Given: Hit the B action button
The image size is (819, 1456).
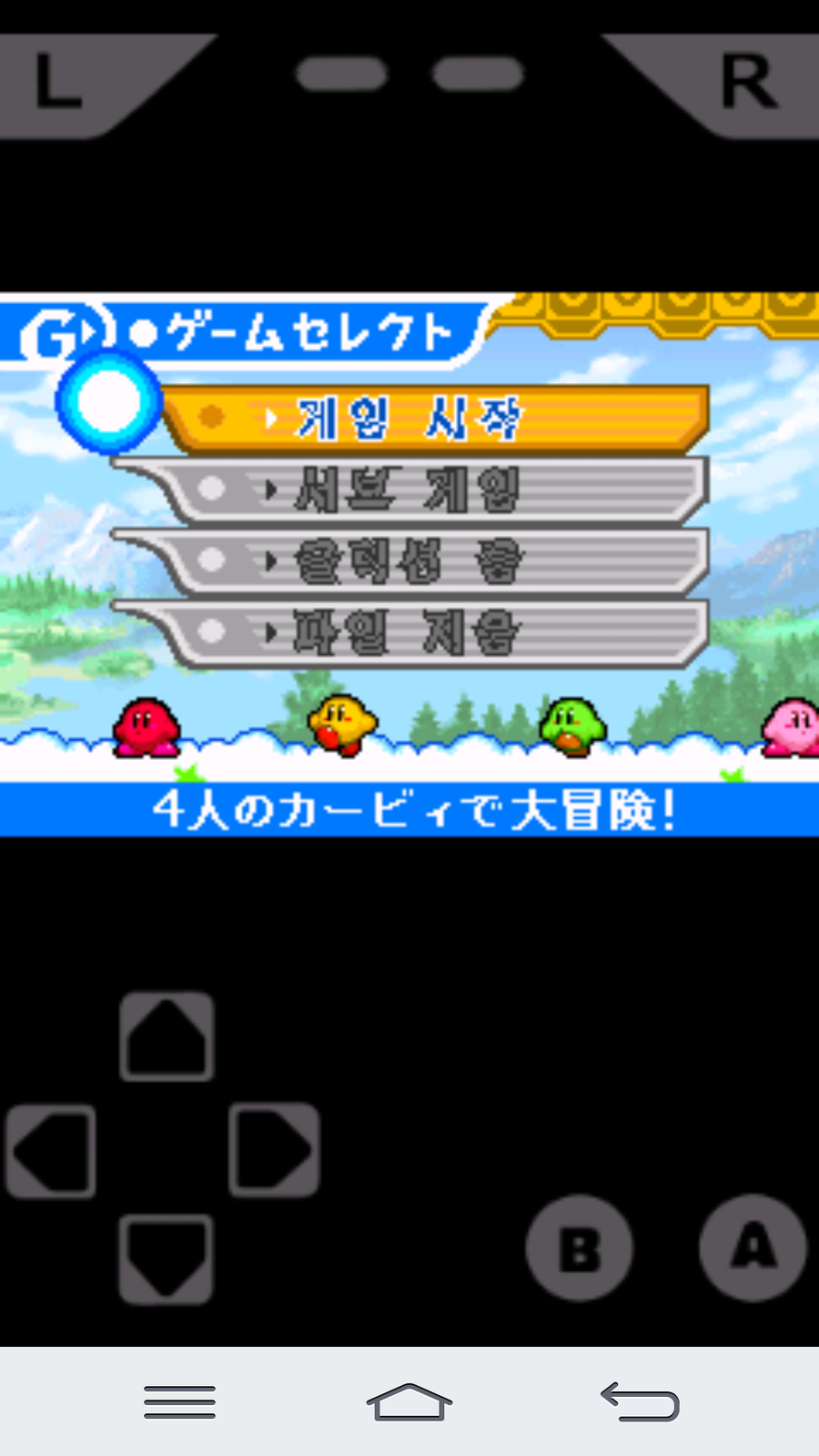Looking at the screenshot, I should click(579, 1248).
